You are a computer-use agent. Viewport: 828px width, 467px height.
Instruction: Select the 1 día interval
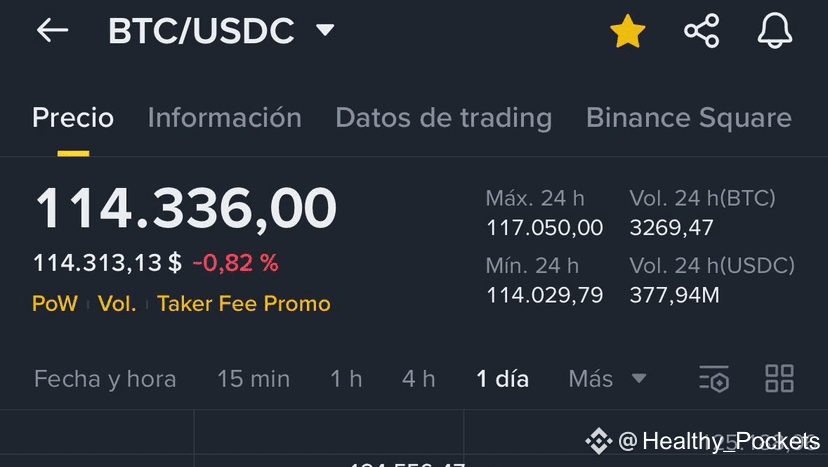pyautogui.click(x=502, y=379)
